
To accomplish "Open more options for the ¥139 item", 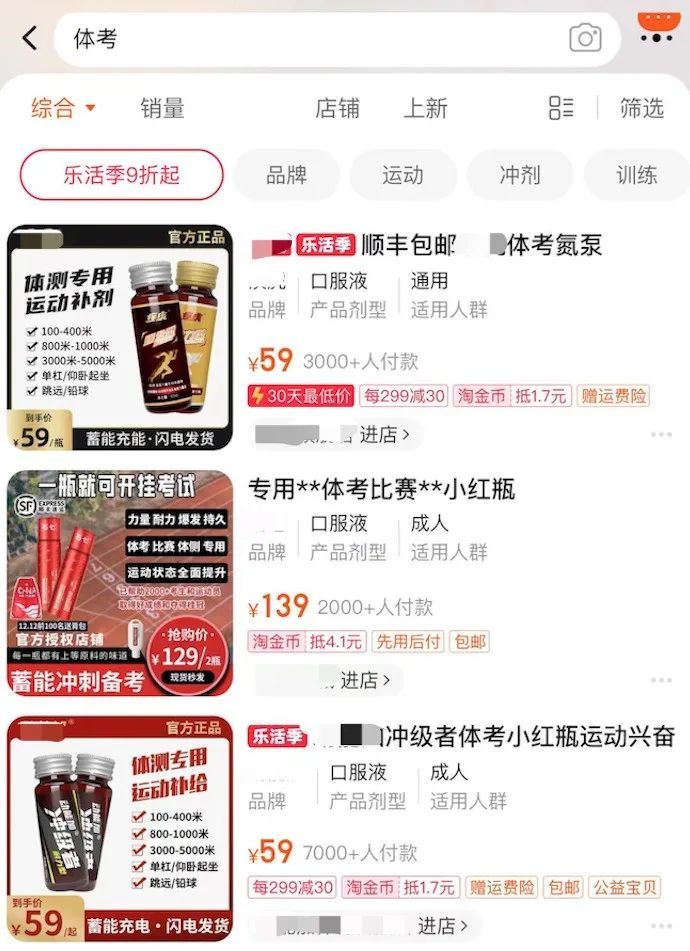I will [661, 680].
